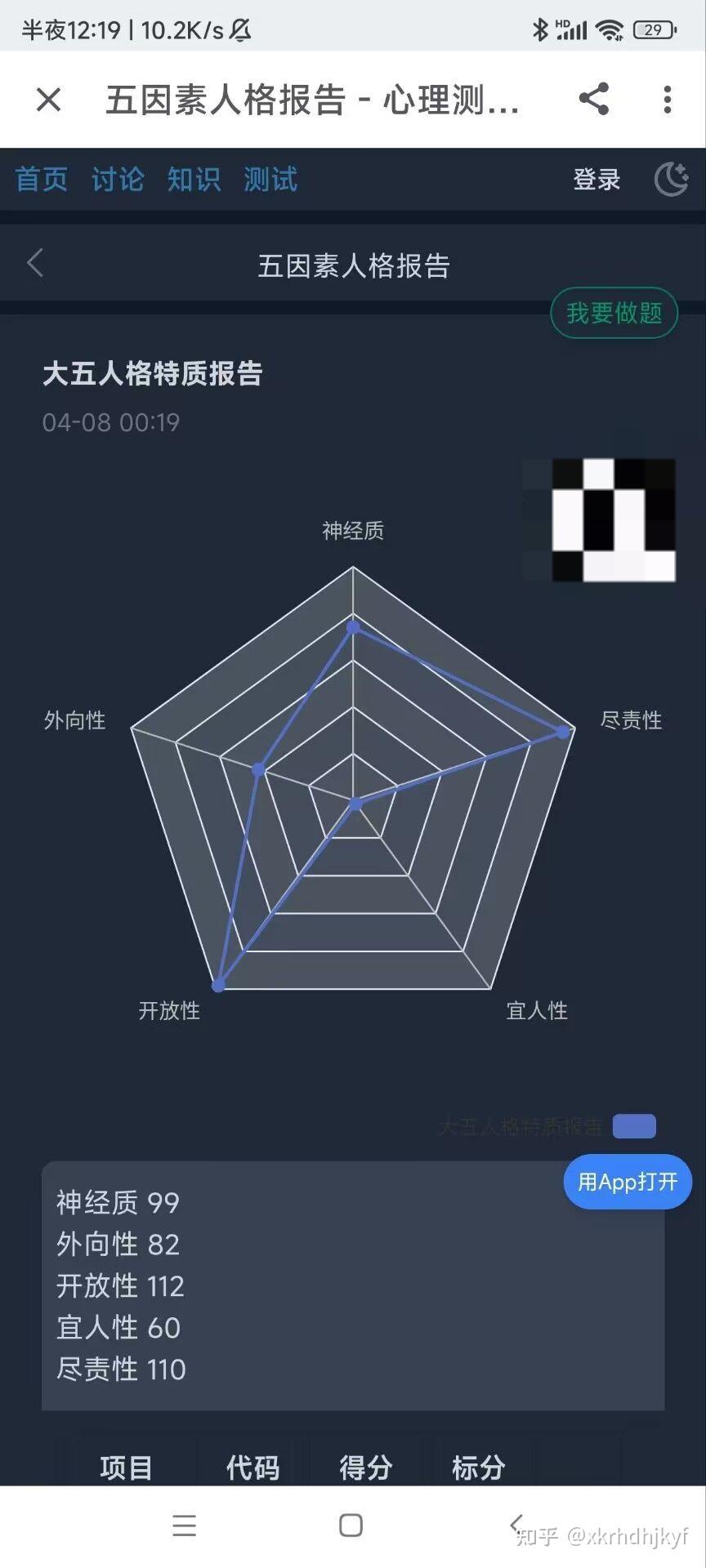Switch to the 讨论 tab
This screenshot has height=1568, width=706.
coord(117,180)
